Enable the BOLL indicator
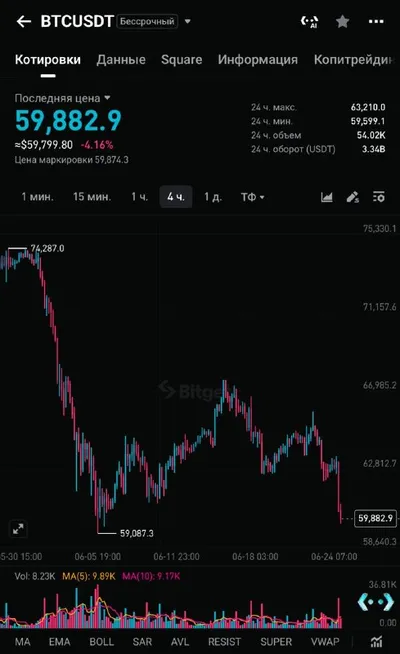The height and width of the screenshot is (654, 400). [x=101, y=641]
